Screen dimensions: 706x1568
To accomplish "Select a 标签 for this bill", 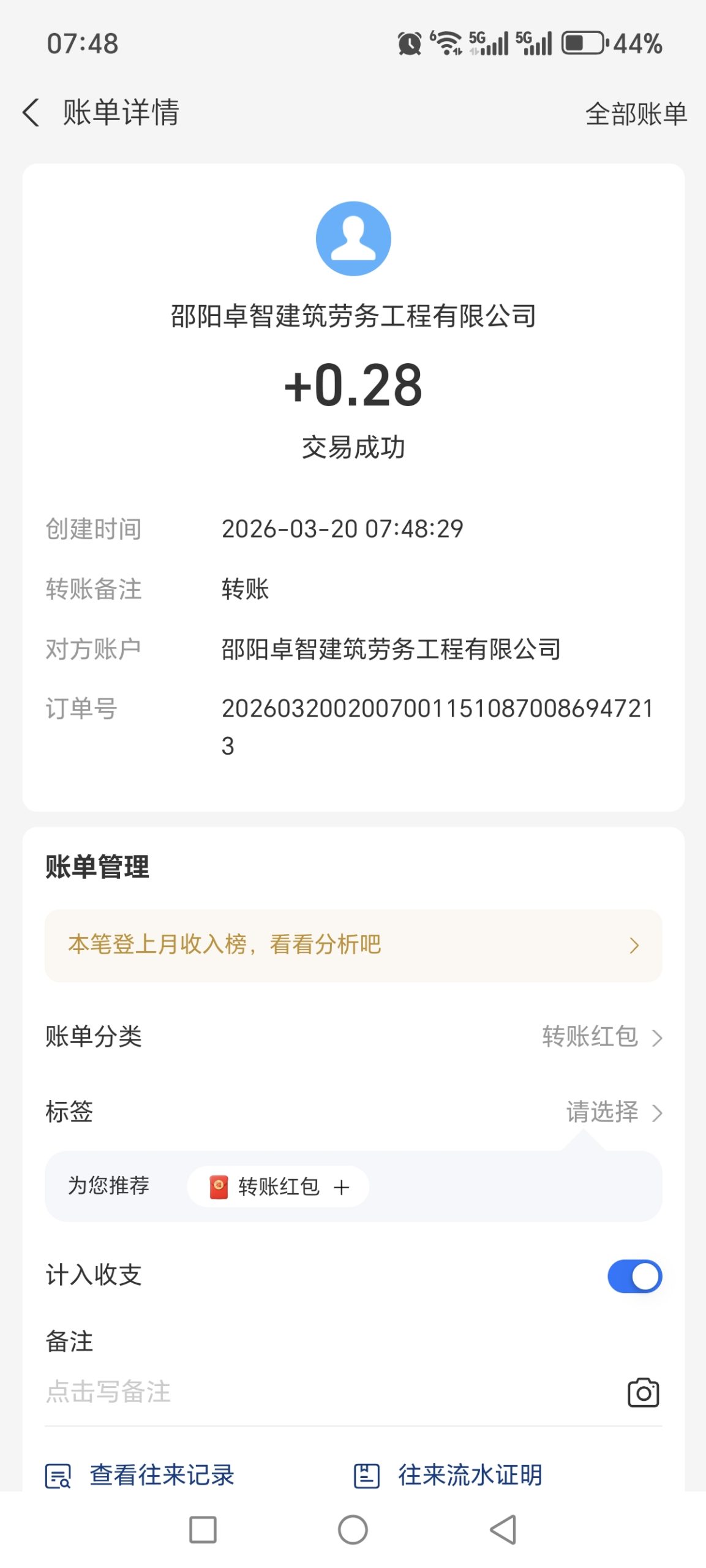I will coord(614,1112).
